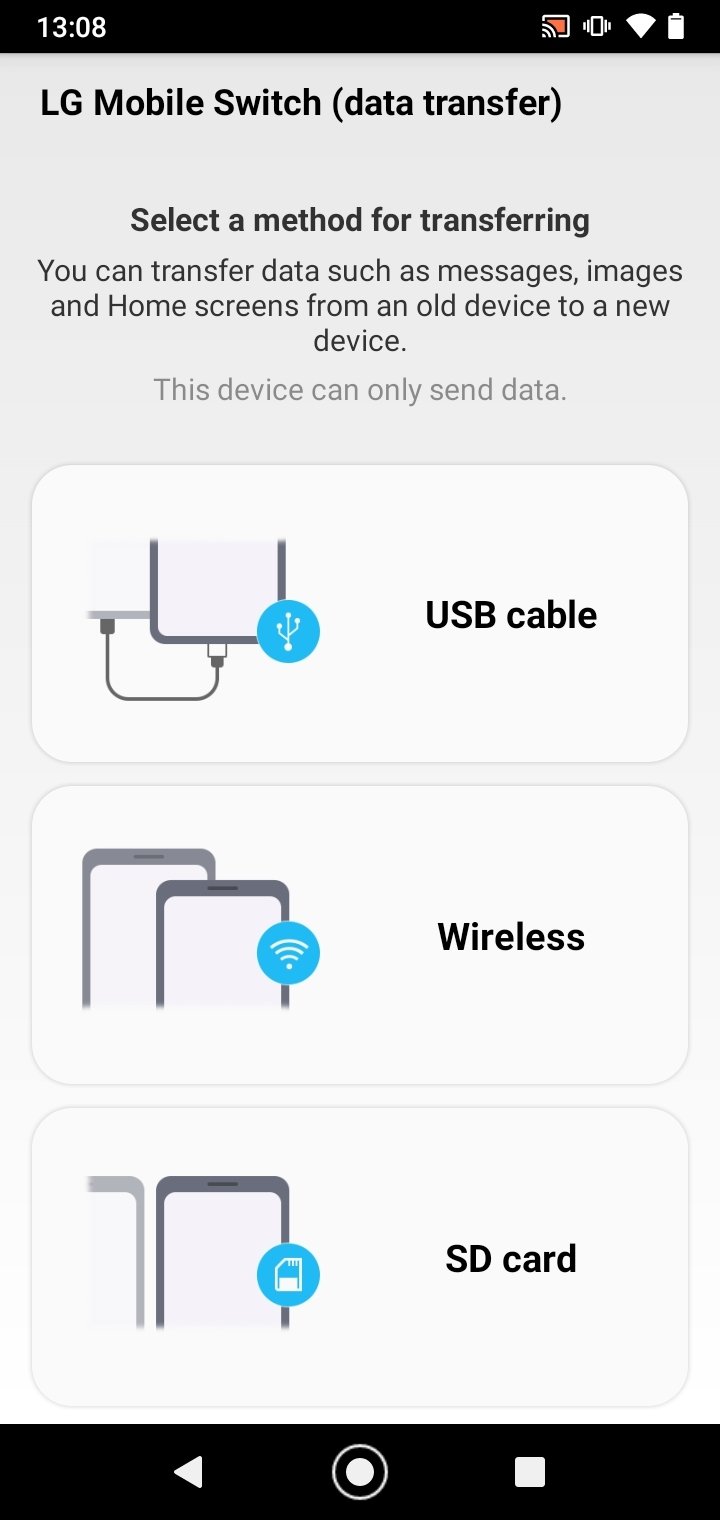The height and width of the screenshot is (1520, 720).
Task: Tap the active screen cast icon in status bar
Action: pyautogui.click(x=556, y=26)
